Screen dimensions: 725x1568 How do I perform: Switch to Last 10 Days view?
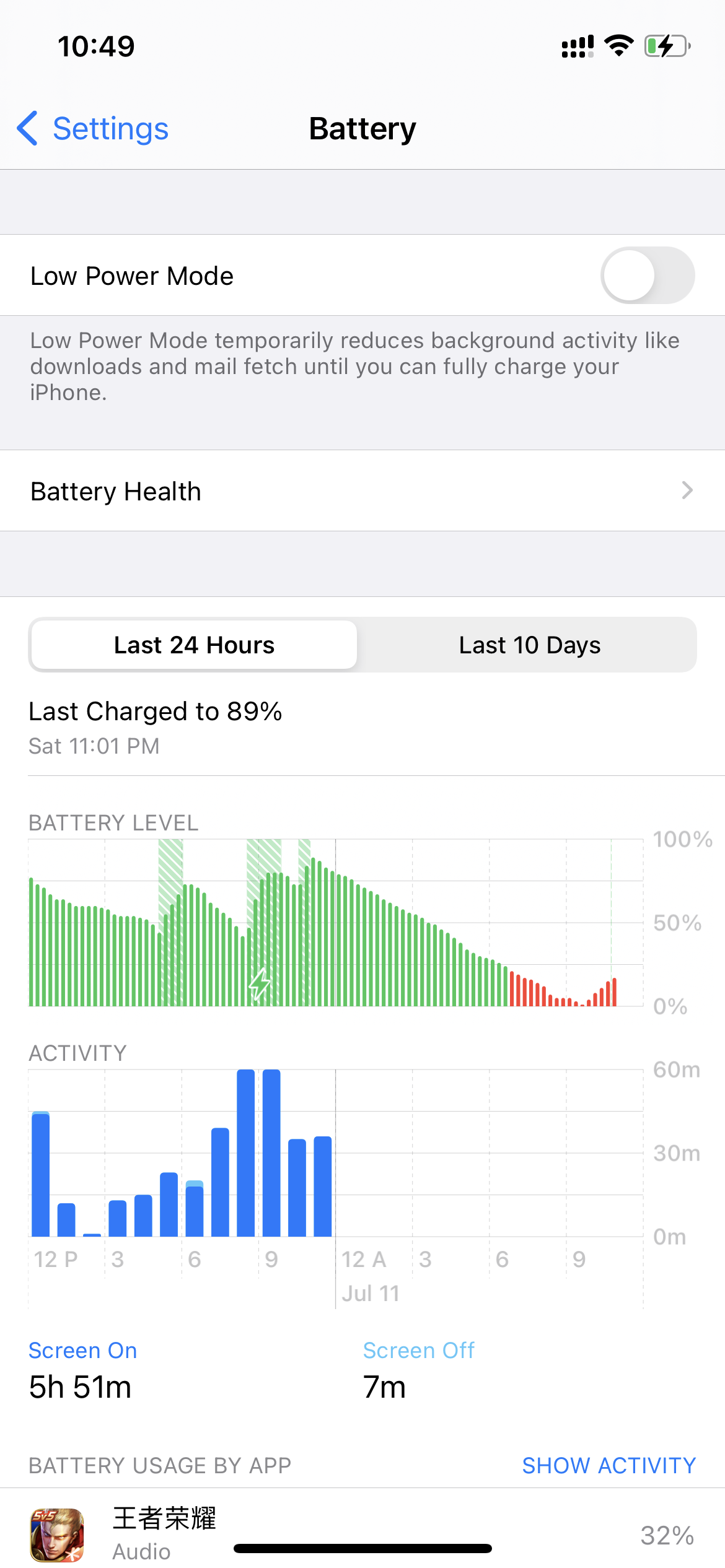529,645
